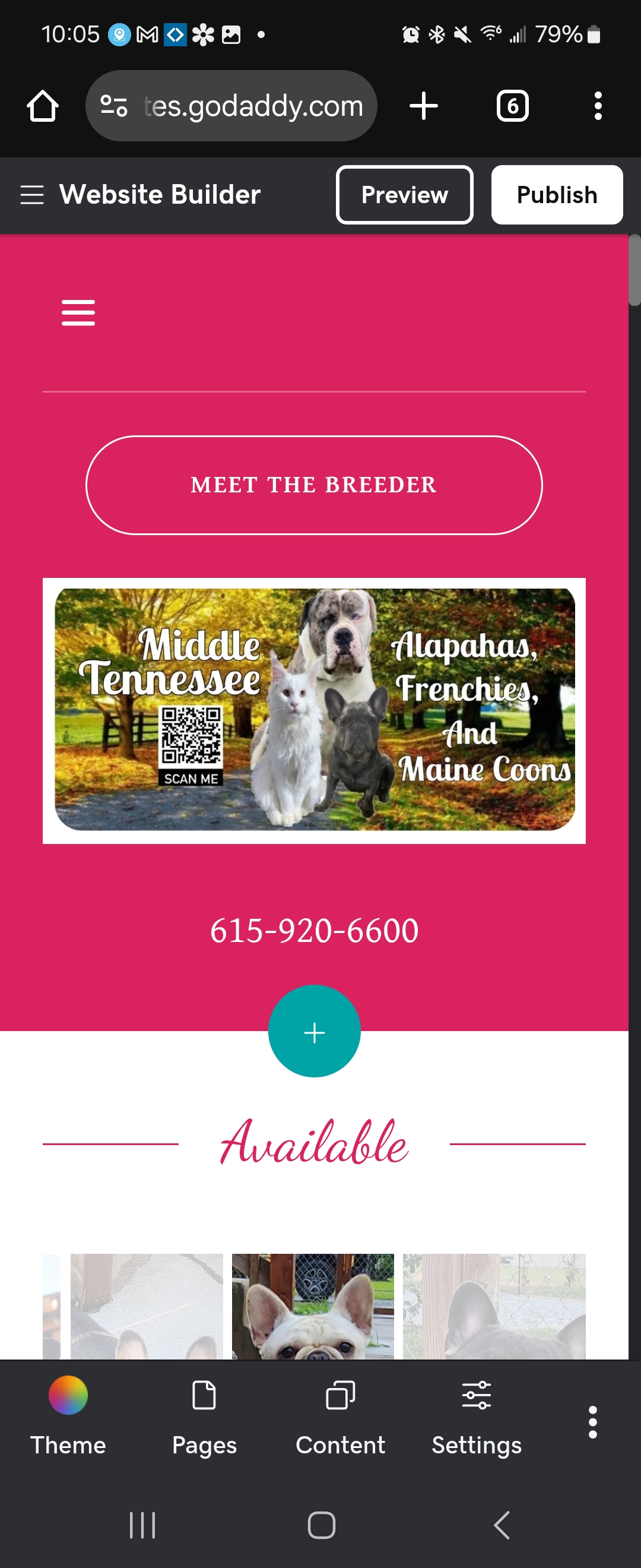The height and width of the screenshot is (1568, 641).
Task: Show the six open tabs
Action: [512, 106]
